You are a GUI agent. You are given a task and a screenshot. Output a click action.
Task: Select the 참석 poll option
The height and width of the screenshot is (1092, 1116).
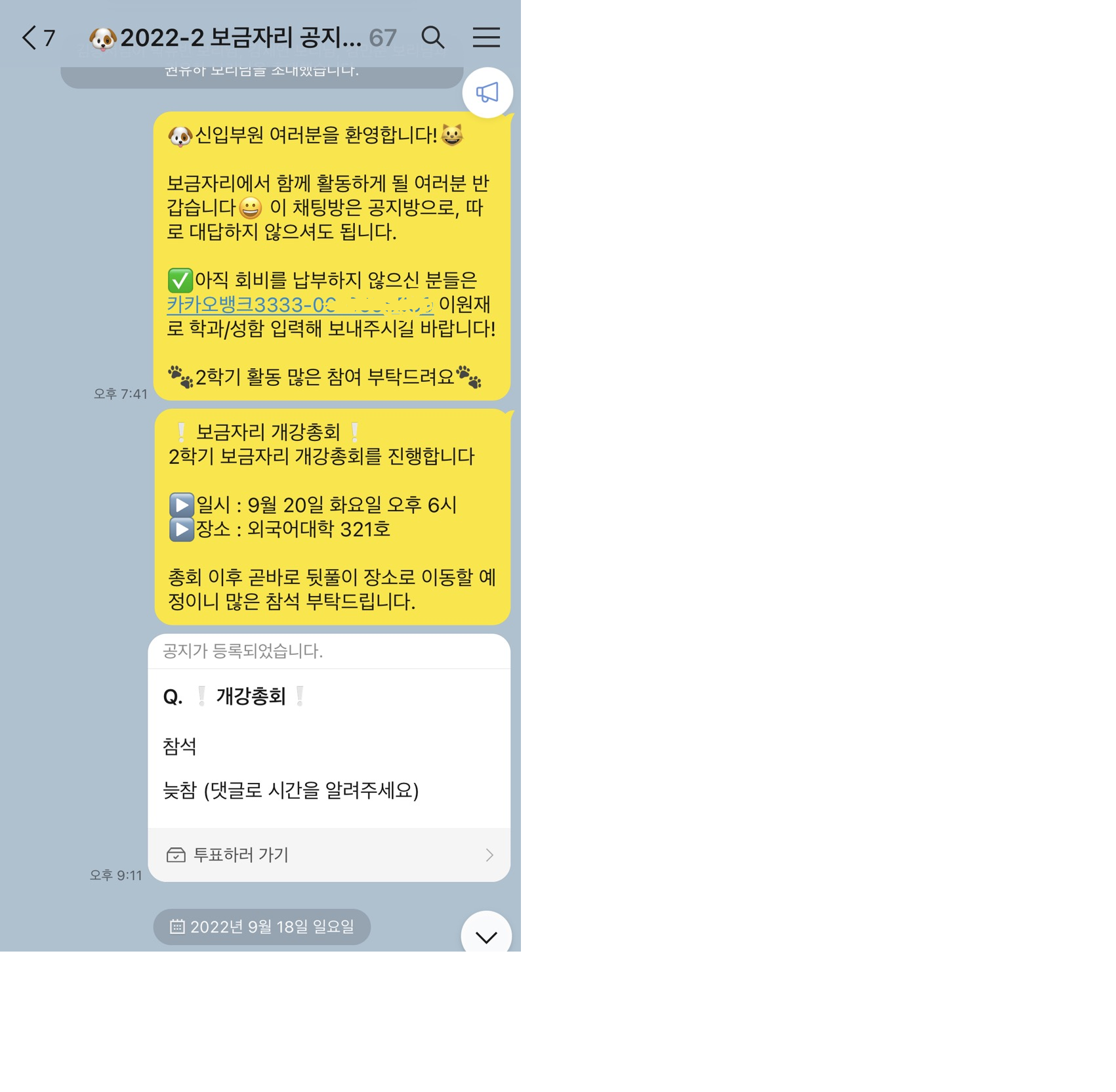pyautogui.click(x=180, y=746)
